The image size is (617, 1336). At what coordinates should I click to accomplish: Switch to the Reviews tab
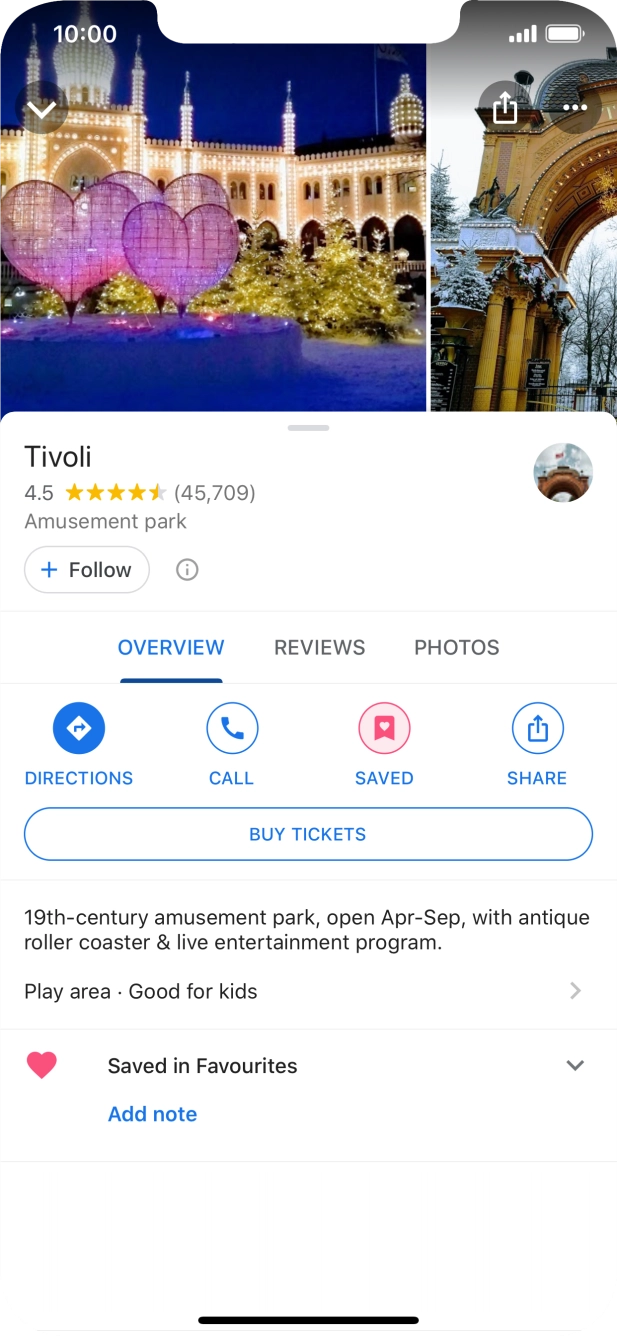pyautogui.click(x=320, y=648)
